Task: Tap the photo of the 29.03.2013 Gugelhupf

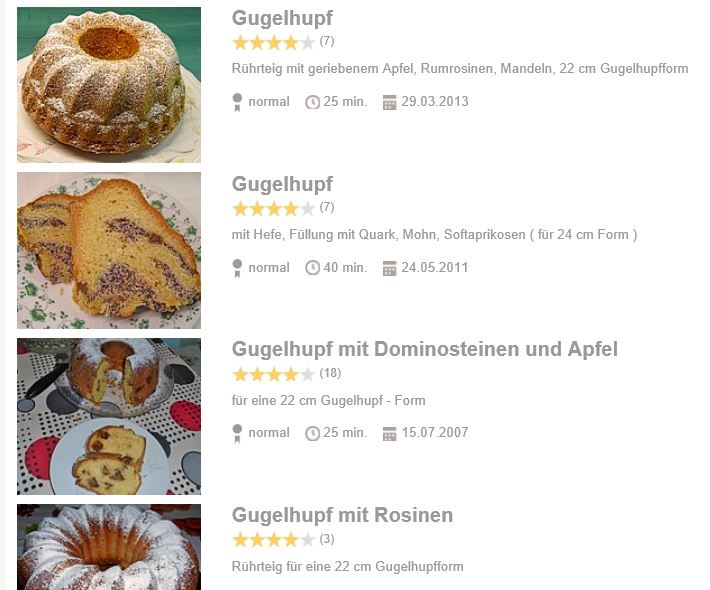Action: (109, 84)
